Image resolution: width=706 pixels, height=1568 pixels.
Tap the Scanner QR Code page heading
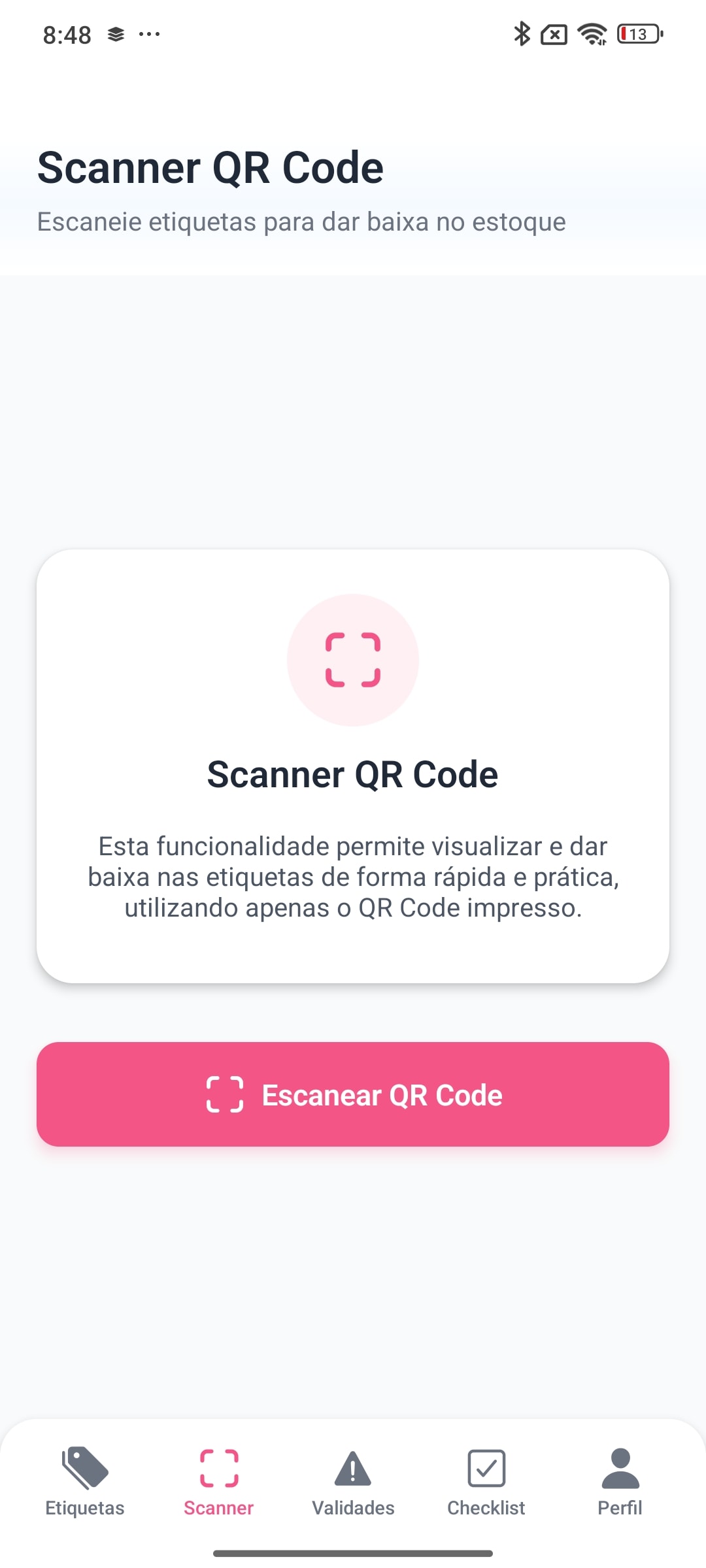click(210, 167)
